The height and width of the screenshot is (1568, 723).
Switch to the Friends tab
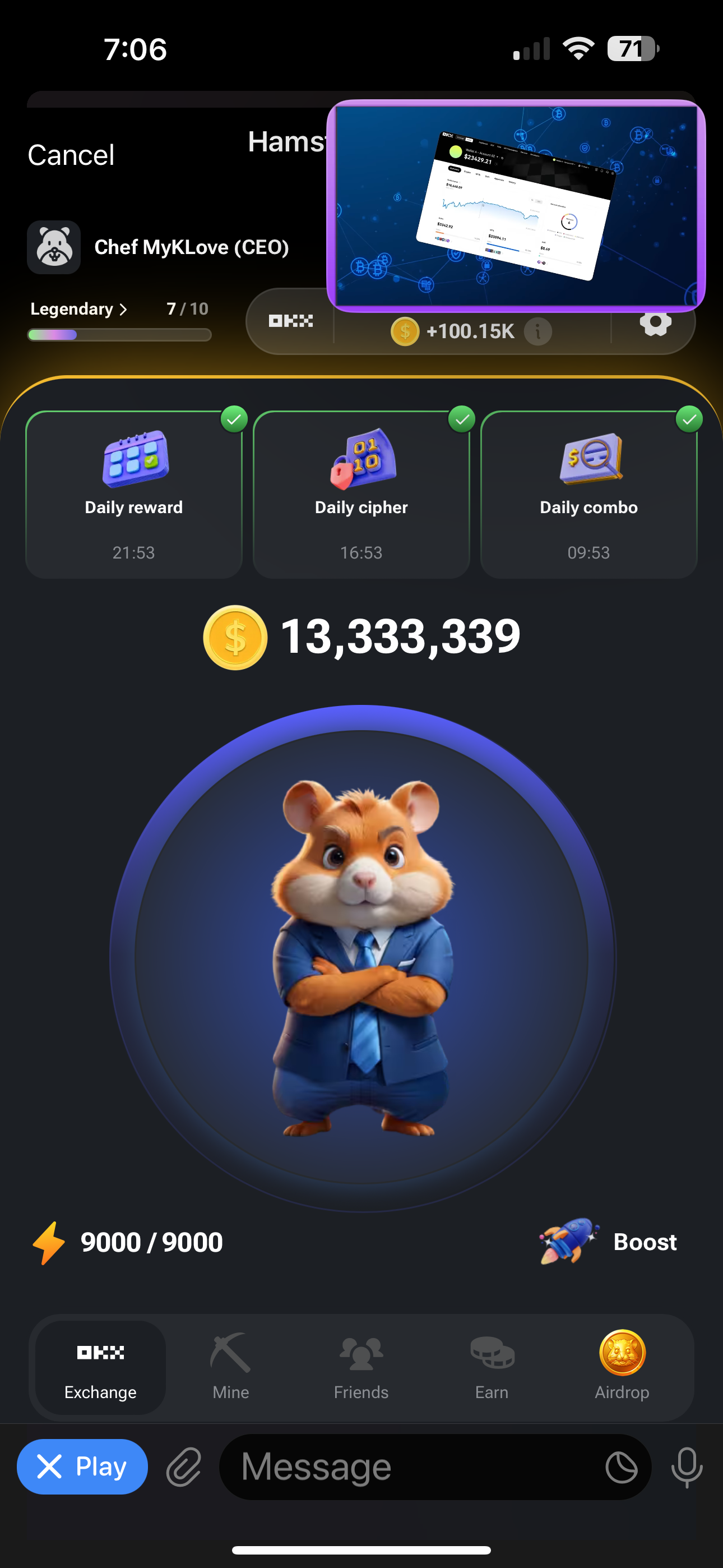(x=361, y=1367)
